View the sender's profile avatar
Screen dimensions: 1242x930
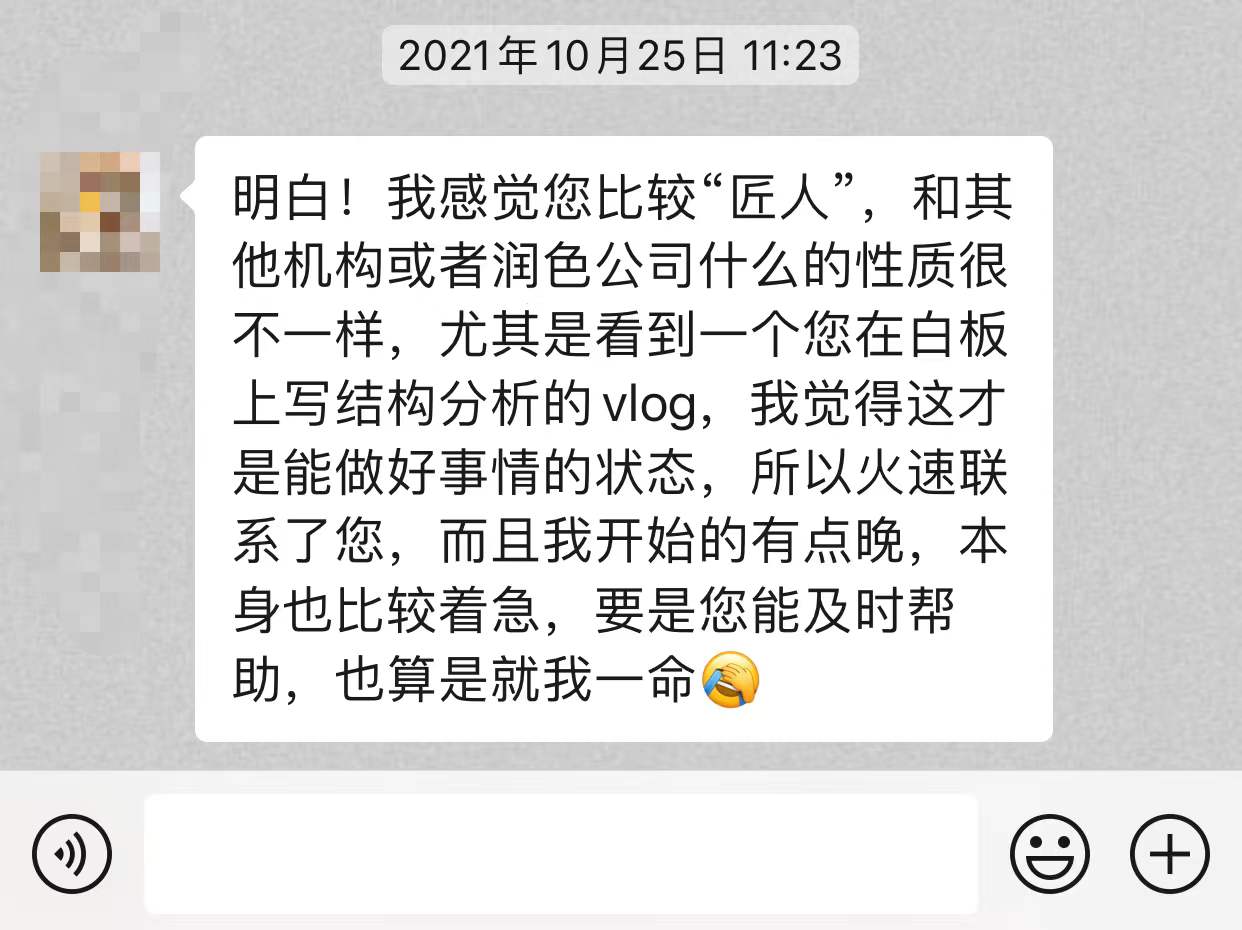click(100, 212)
